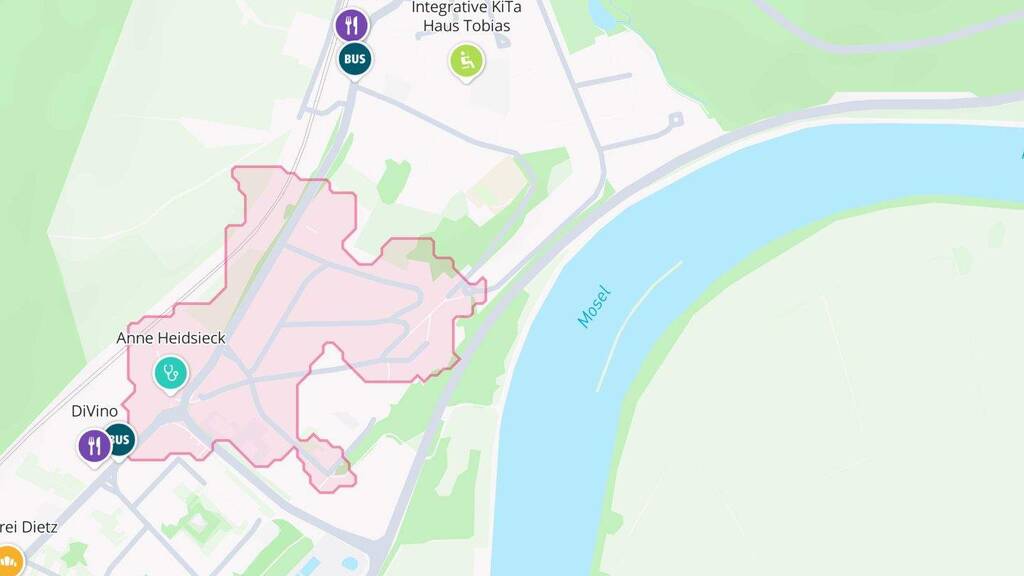Open Integrative KiTa Haus Tobias marker
Screen dimensions: 1024x576
[466, 61]
